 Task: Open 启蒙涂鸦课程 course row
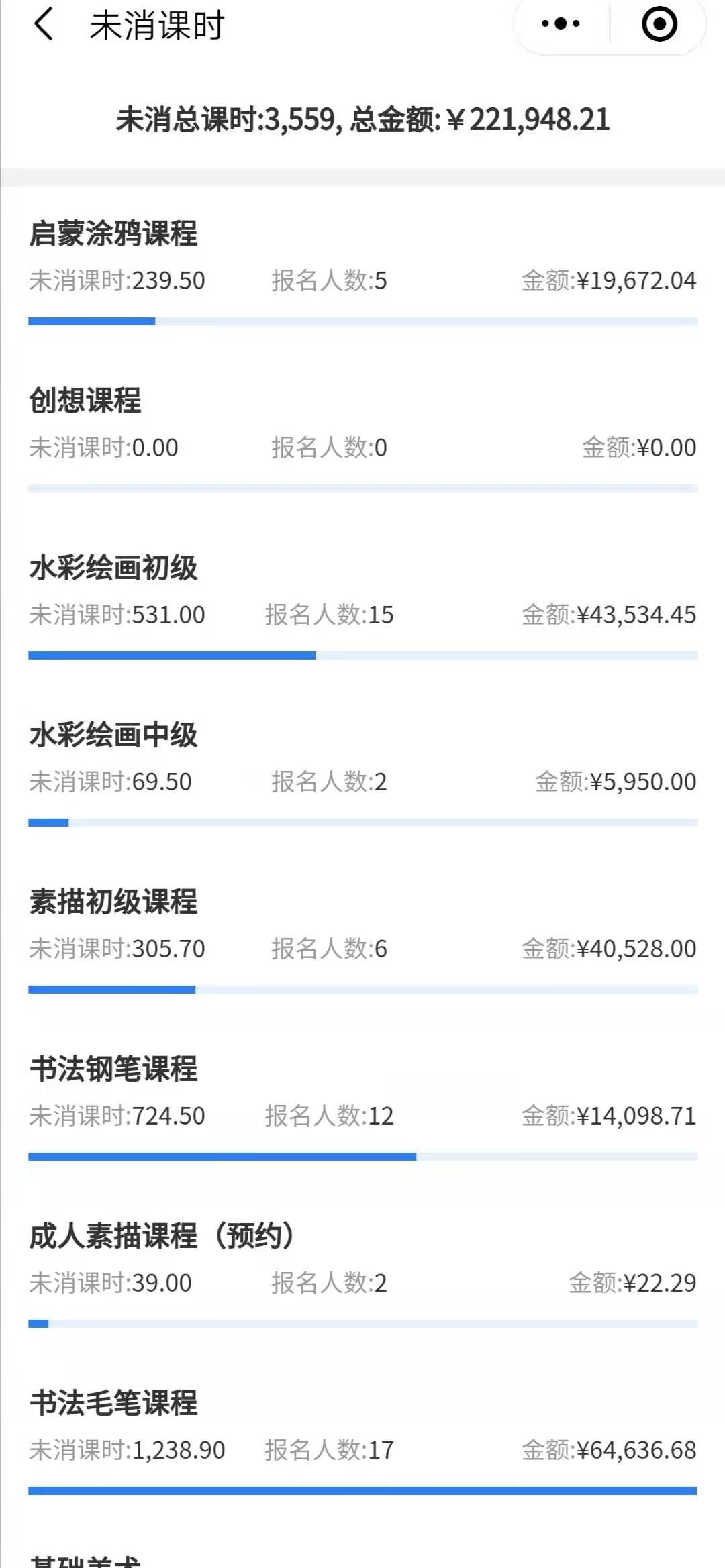click(362, 271)
